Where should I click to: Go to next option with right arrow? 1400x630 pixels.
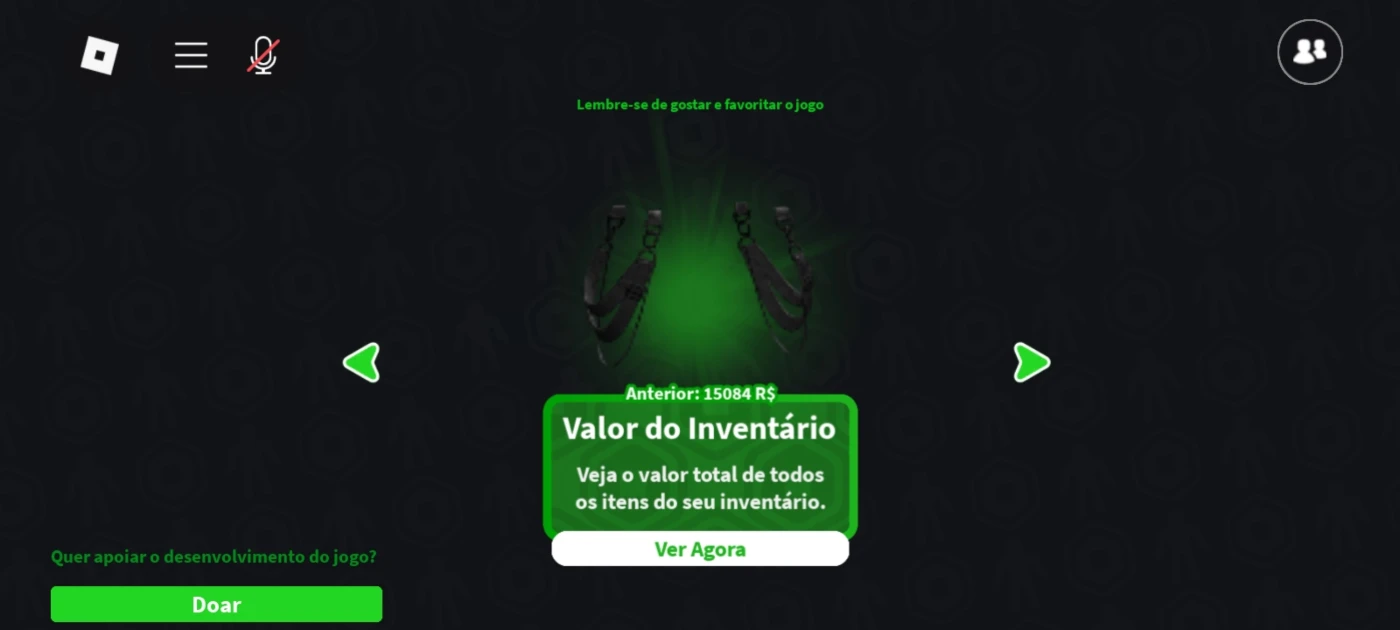[x=1031, y=362]
